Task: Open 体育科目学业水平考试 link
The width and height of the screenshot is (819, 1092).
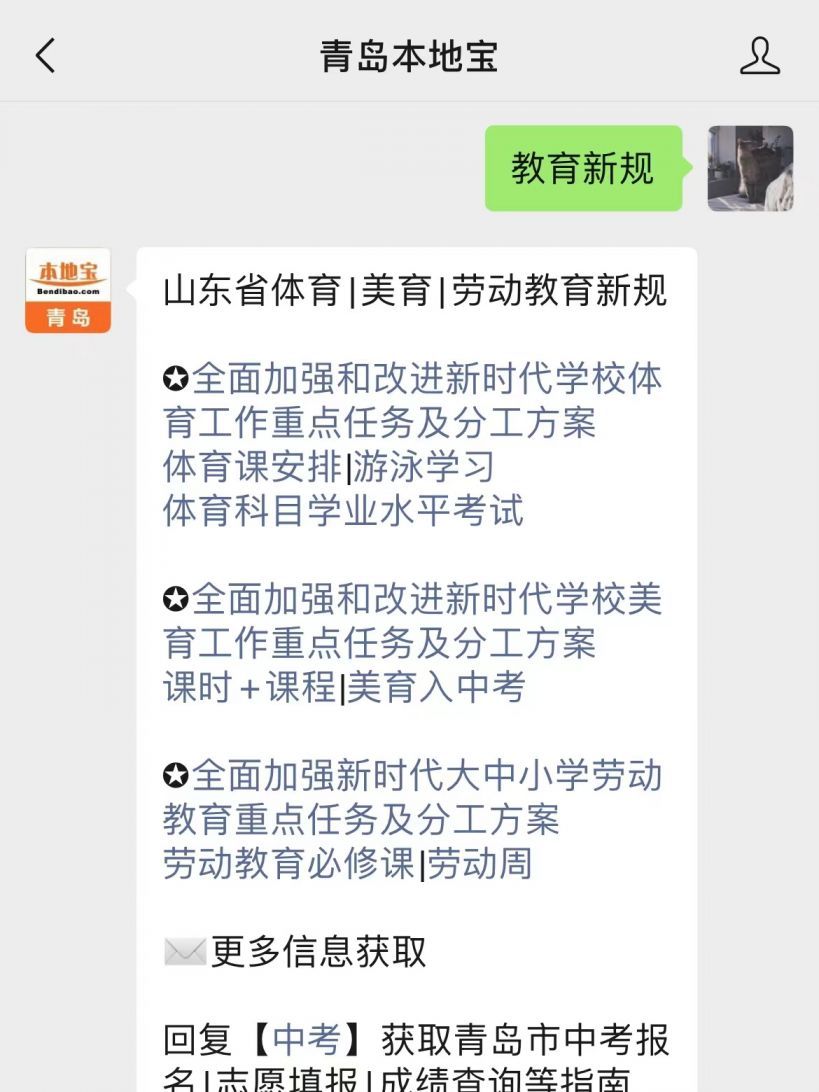Action: tap(343, 511)
